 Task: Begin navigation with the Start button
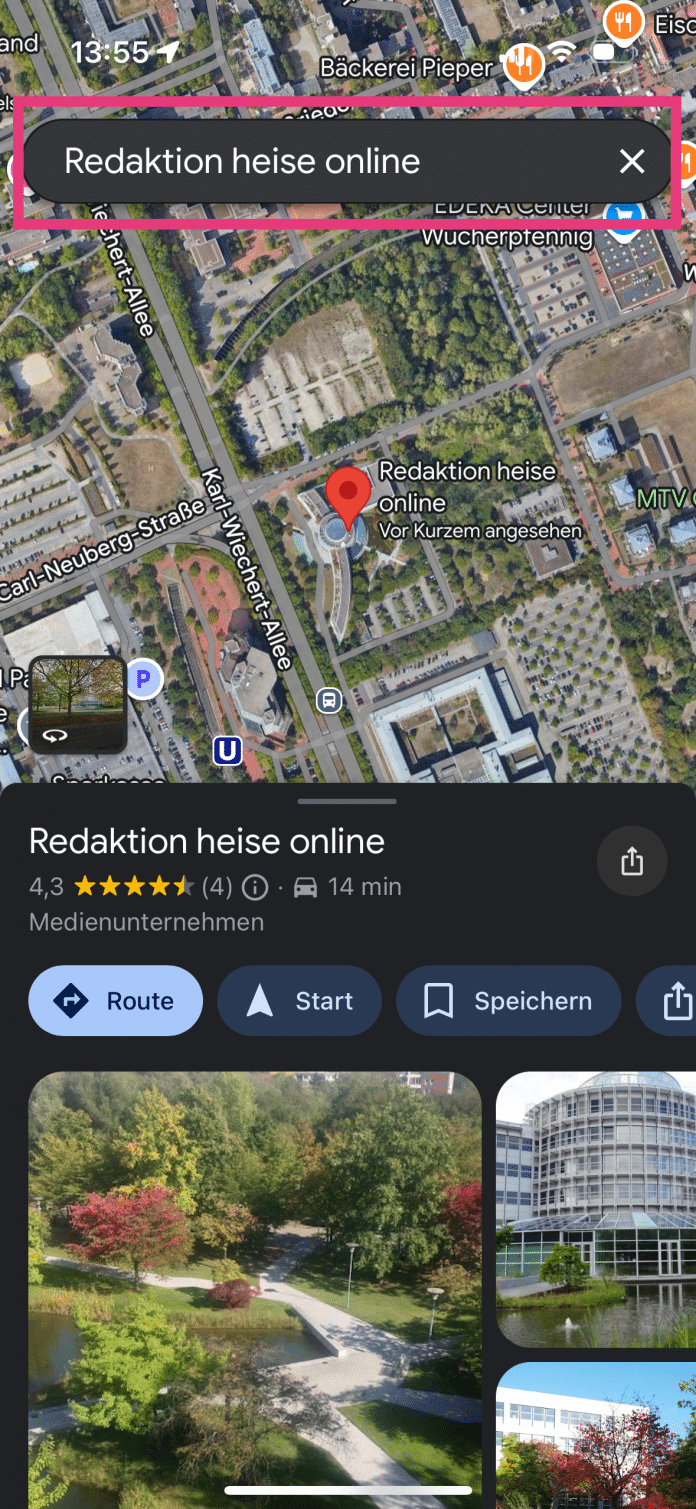pos(299,1001)
